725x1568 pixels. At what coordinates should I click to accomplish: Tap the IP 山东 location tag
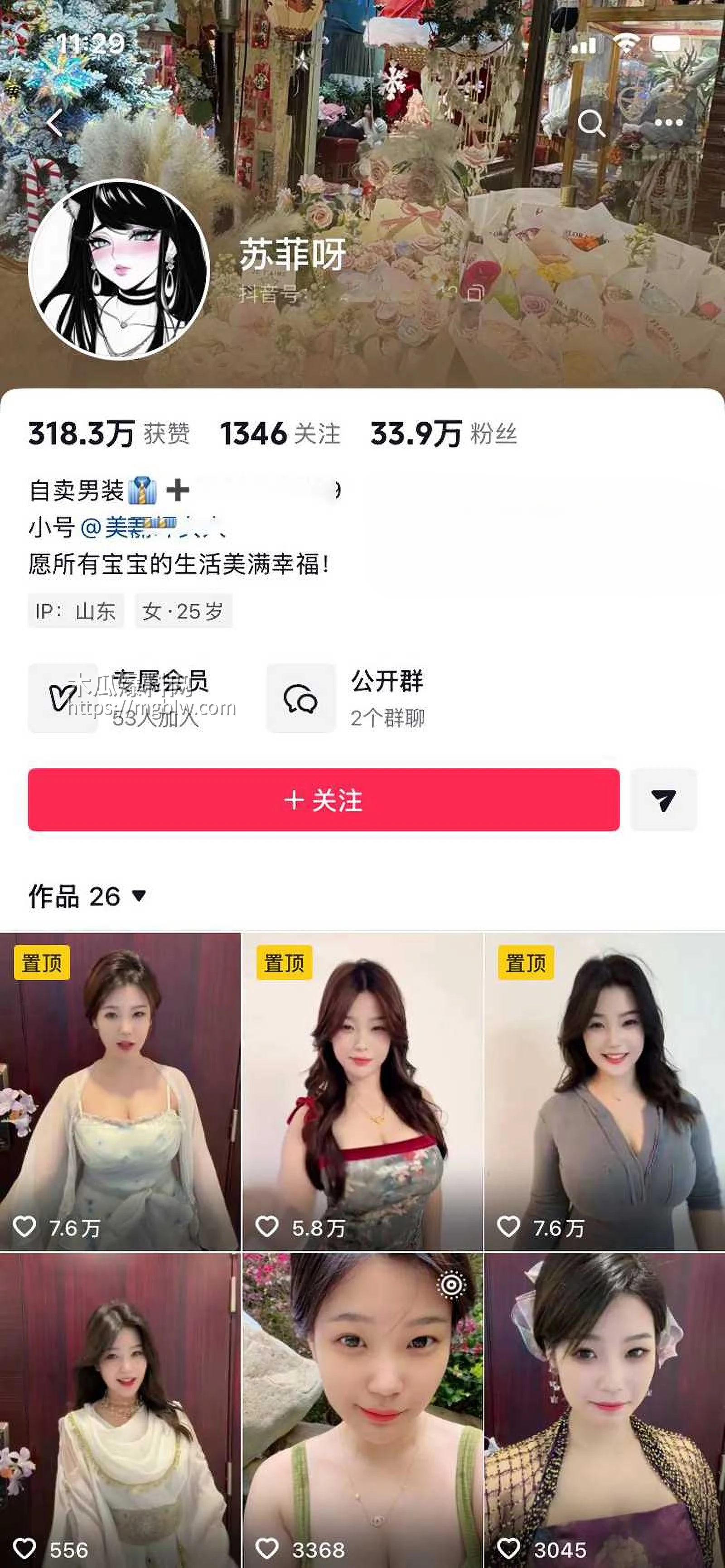tap(77, 611)
